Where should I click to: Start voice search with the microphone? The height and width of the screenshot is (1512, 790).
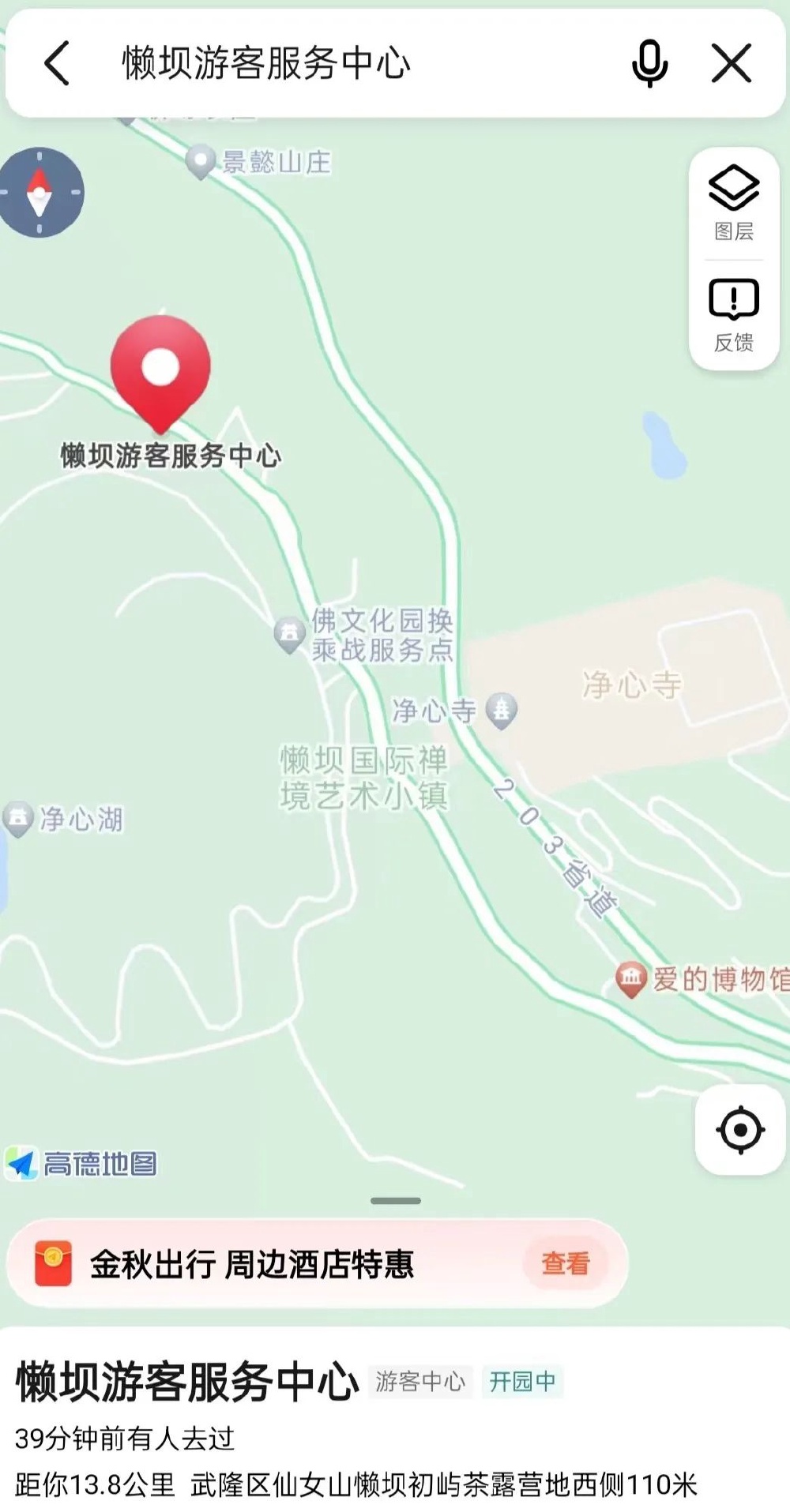[649, 63]
